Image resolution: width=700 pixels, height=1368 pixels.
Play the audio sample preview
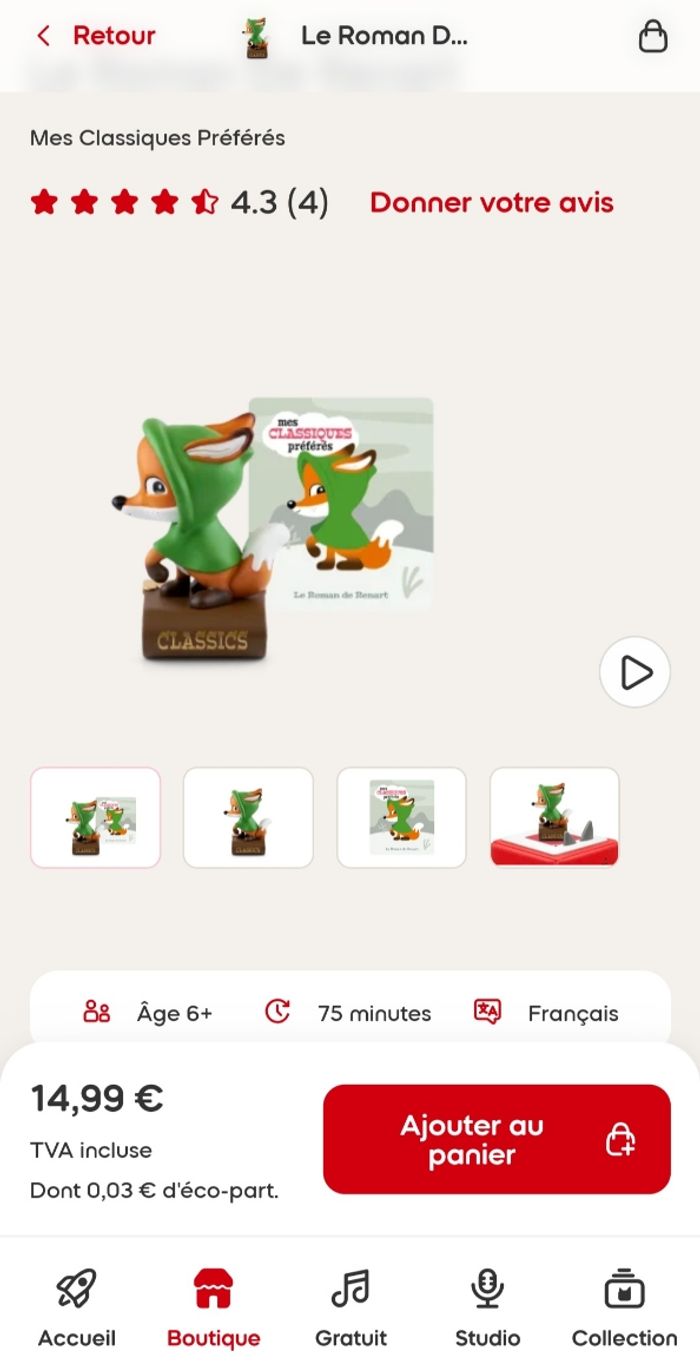coord(634,672)
